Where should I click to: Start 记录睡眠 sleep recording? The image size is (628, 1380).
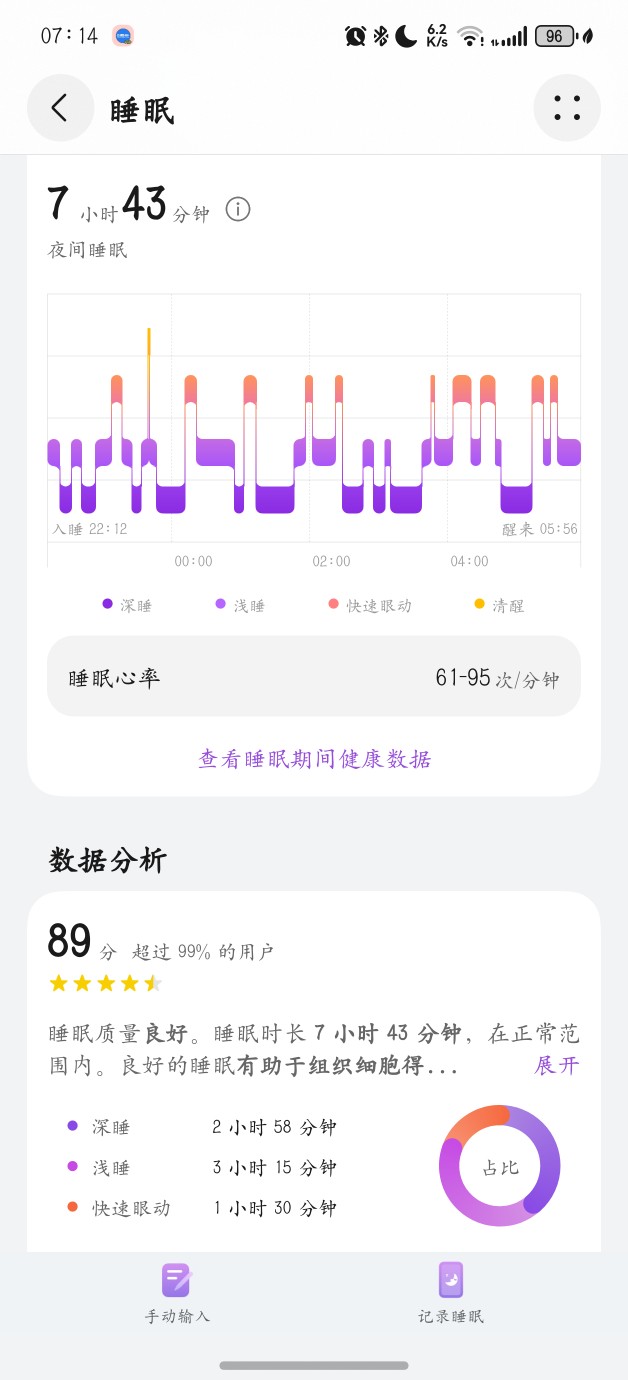[451, 1293]
